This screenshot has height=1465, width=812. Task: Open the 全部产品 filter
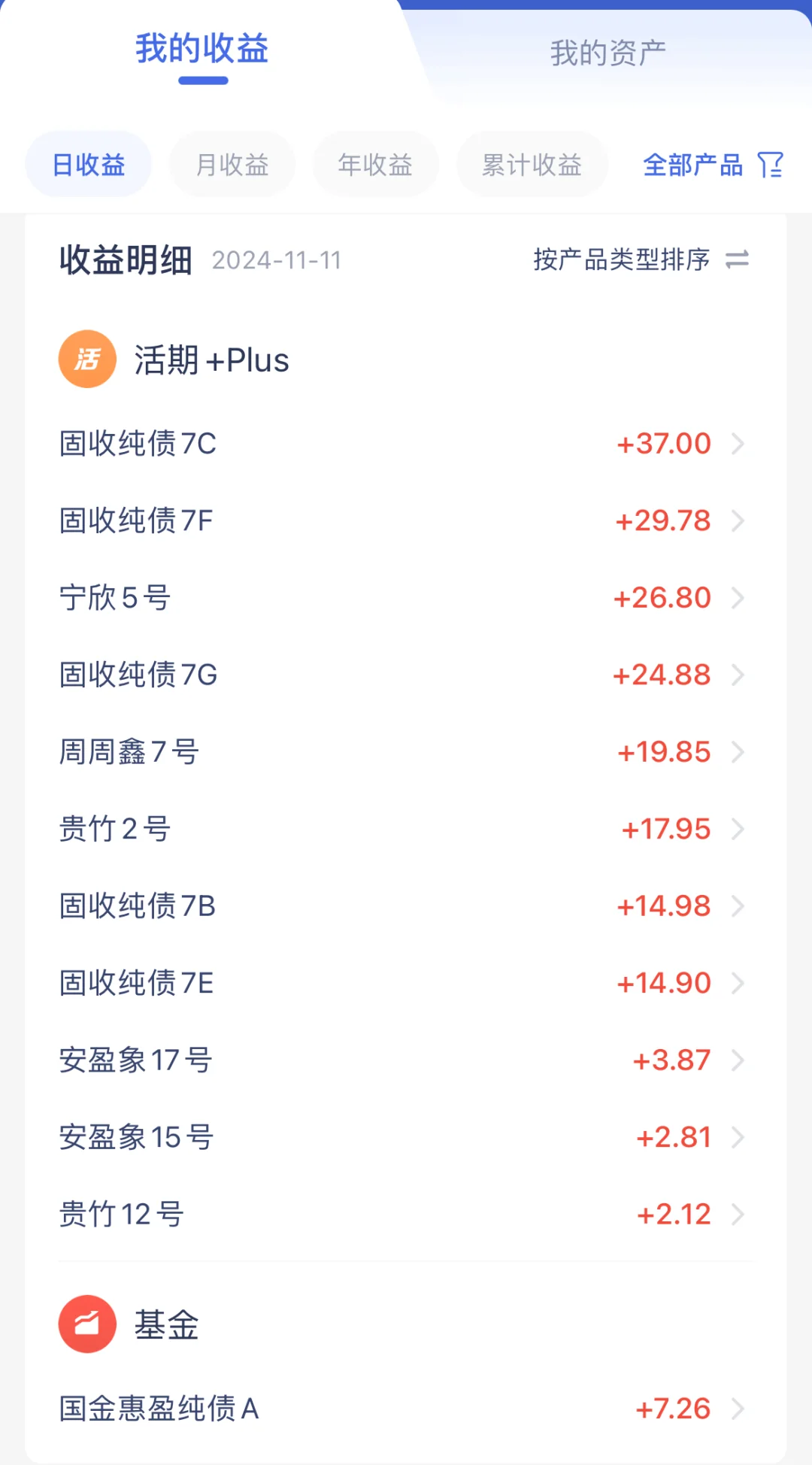point(713,164)
